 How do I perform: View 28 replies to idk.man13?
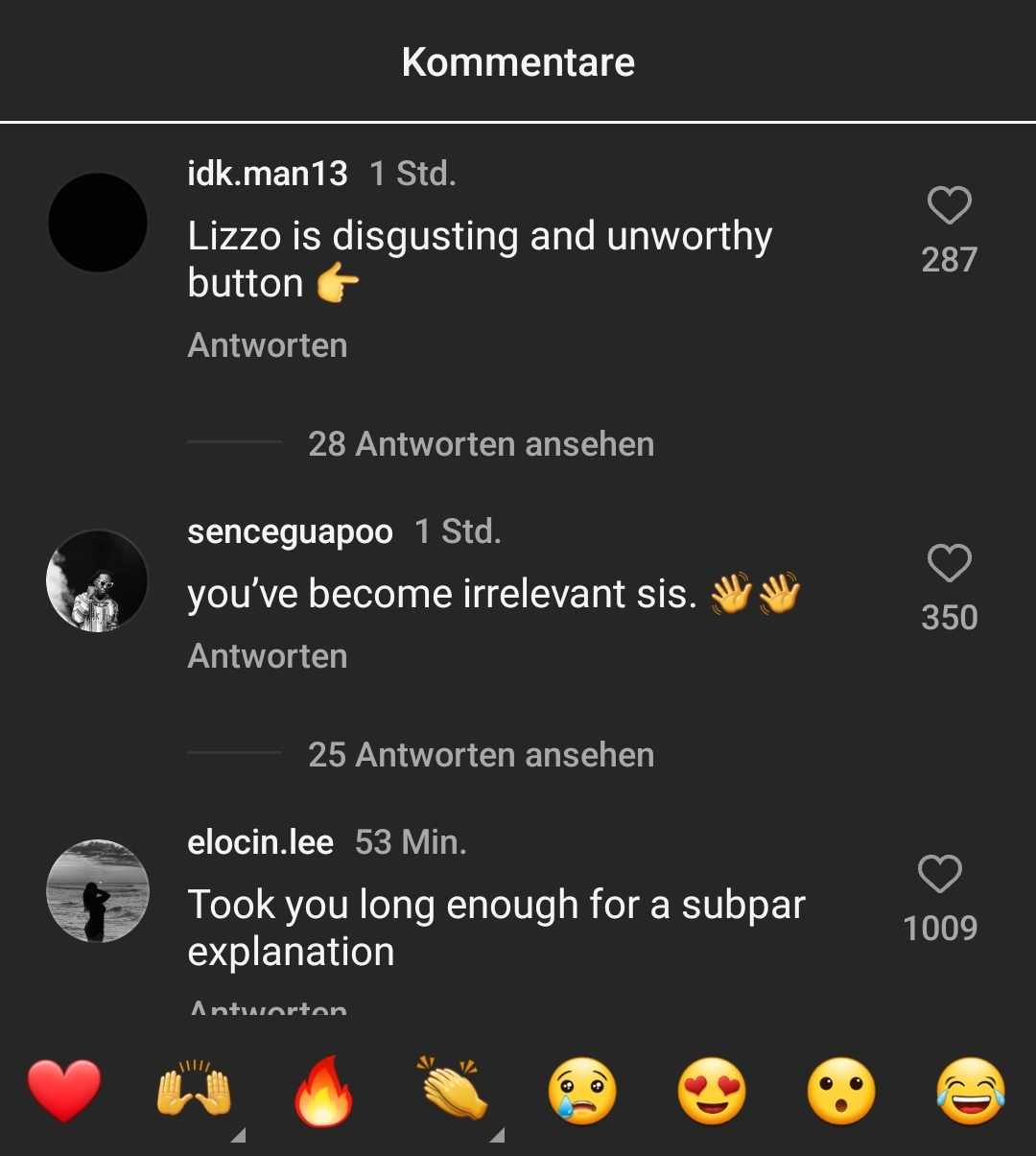coord(481,444)
